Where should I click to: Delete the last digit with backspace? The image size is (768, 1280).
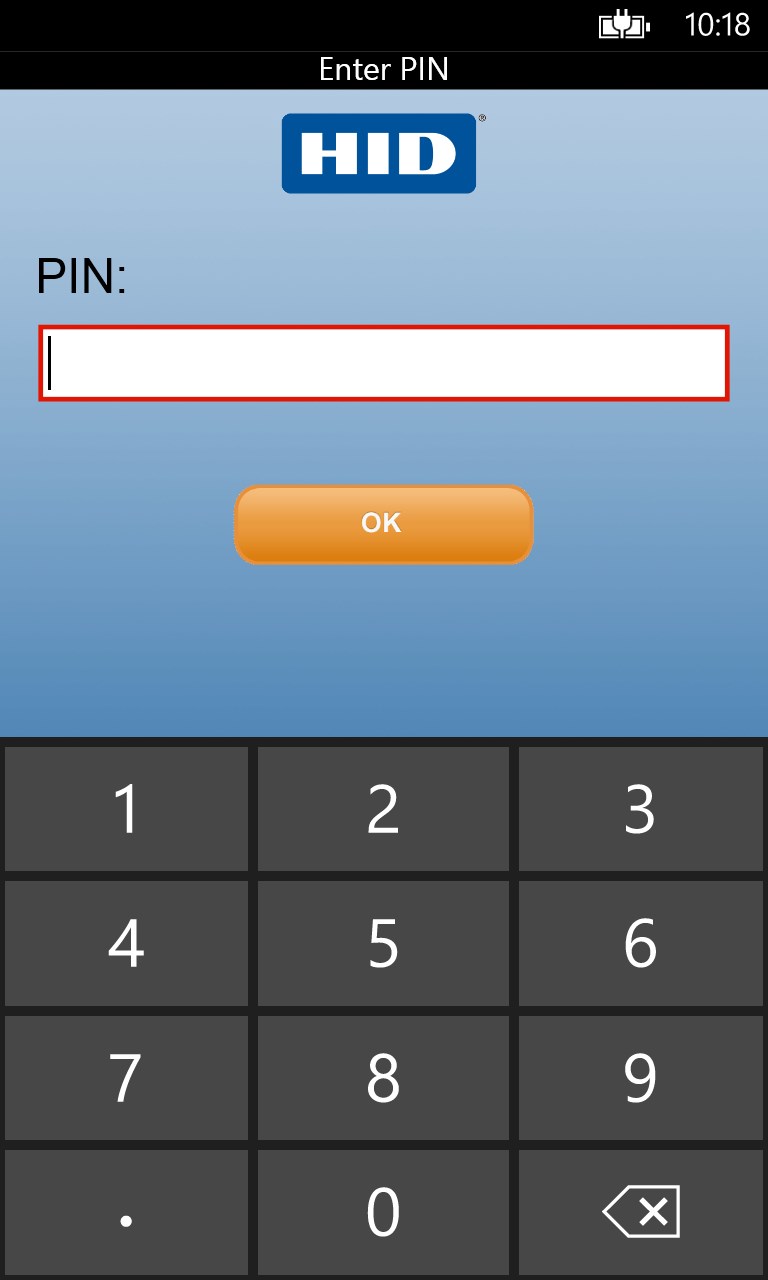pos(640,1212)
